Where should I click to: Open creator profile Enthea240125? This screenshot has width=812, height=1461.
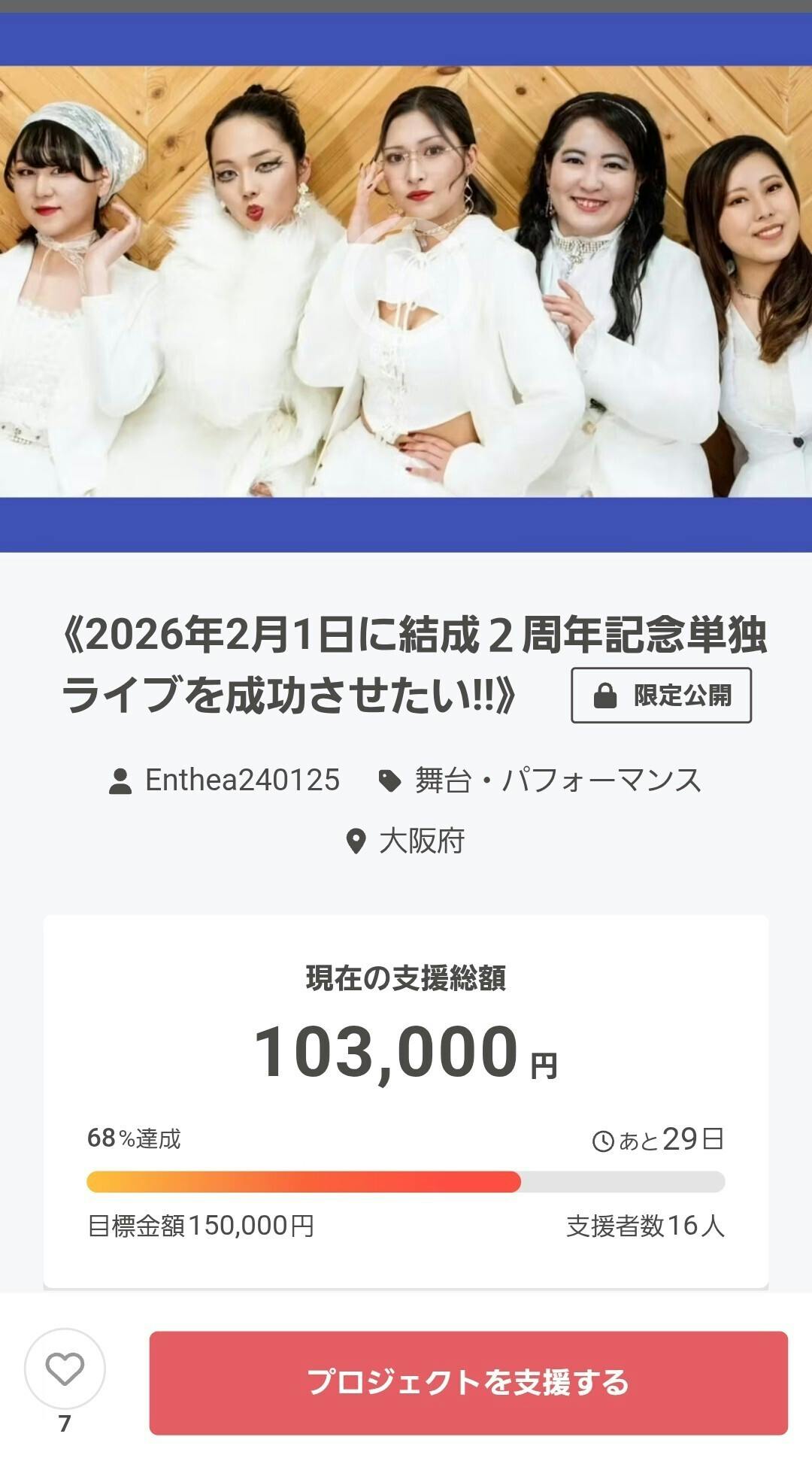(x=242, y=780)
